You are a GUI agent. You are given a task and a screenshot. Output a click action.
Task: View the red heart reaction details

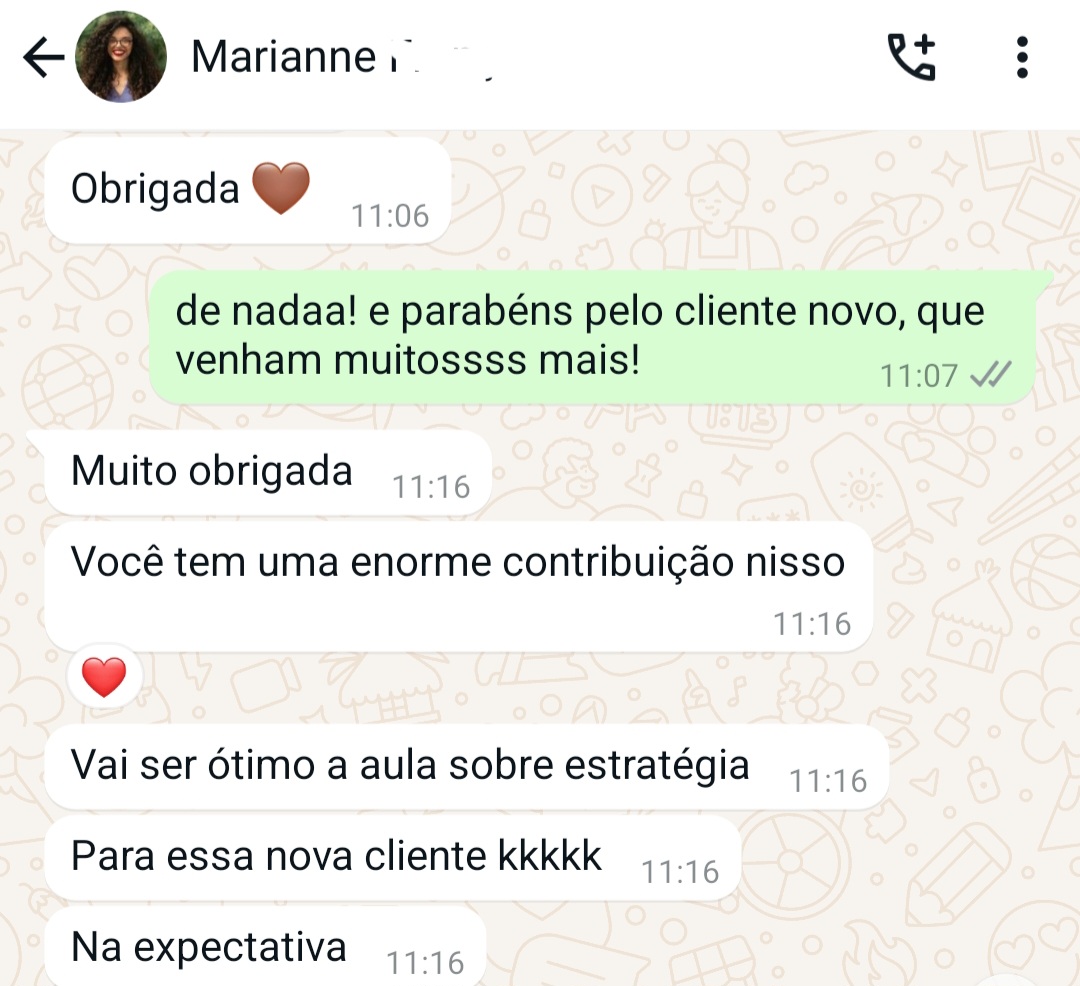(104, 678)
